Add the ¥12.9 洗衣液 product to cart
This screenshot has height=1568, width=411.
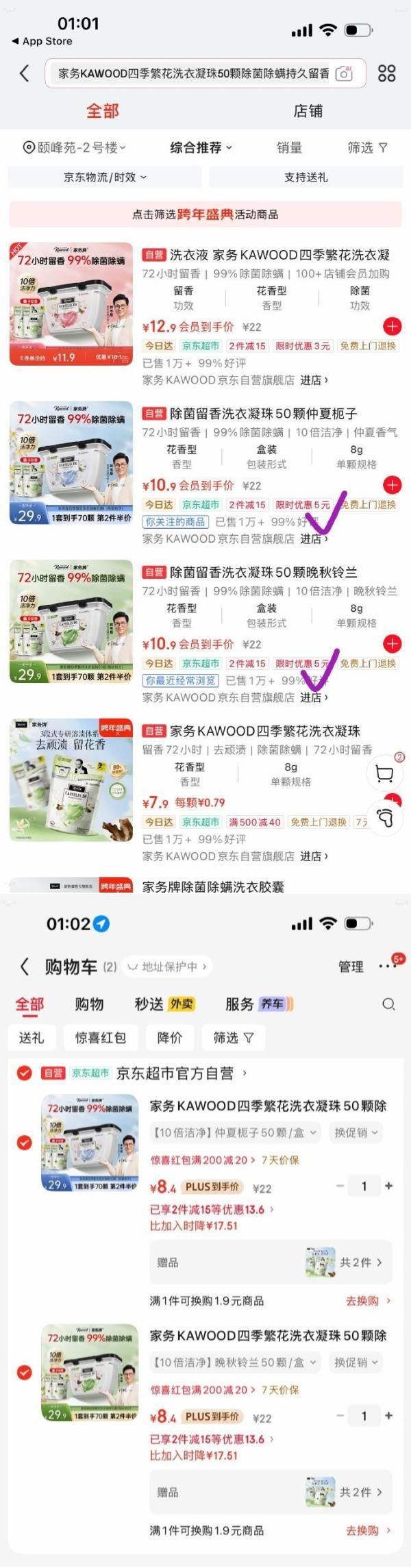pyautogui.click(x=392, y=326)
